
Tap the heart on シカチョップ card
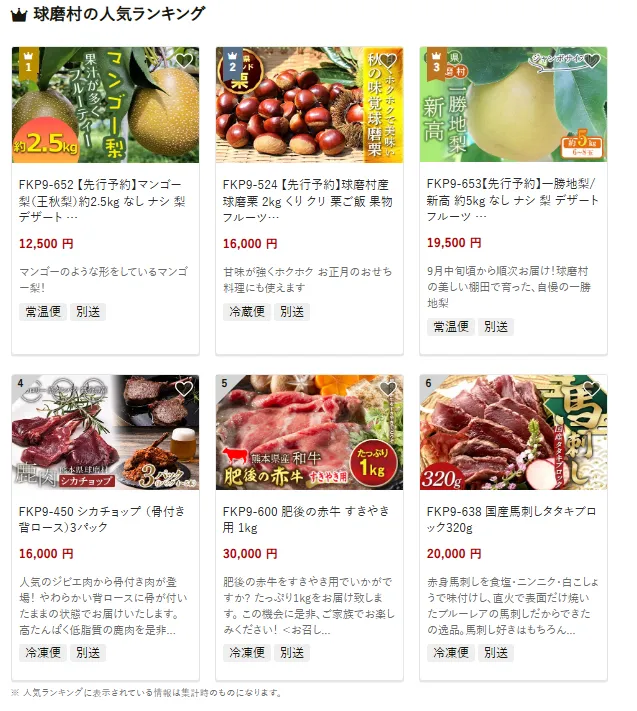(184, 389)
